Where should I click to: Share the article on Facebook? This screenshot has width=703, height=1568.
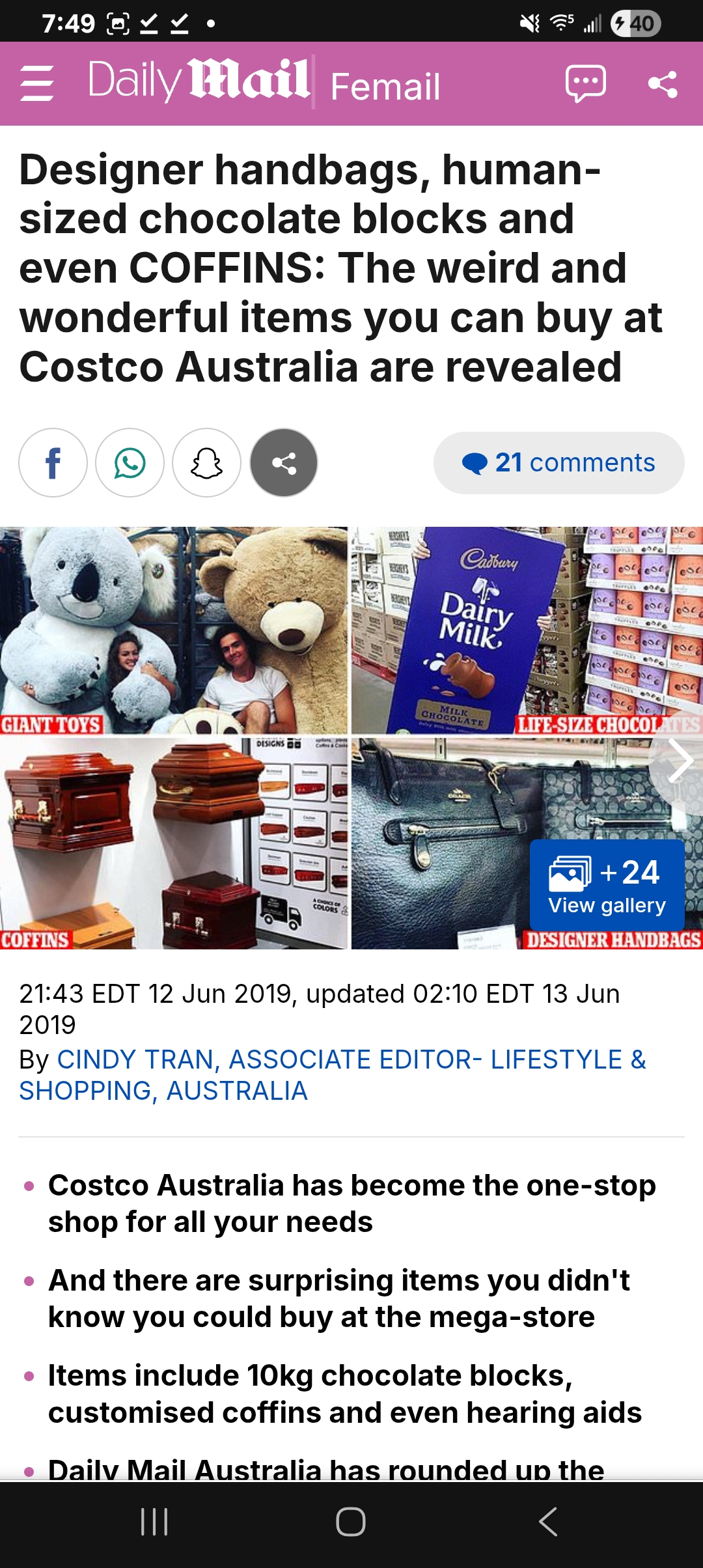tap(53, 463)
